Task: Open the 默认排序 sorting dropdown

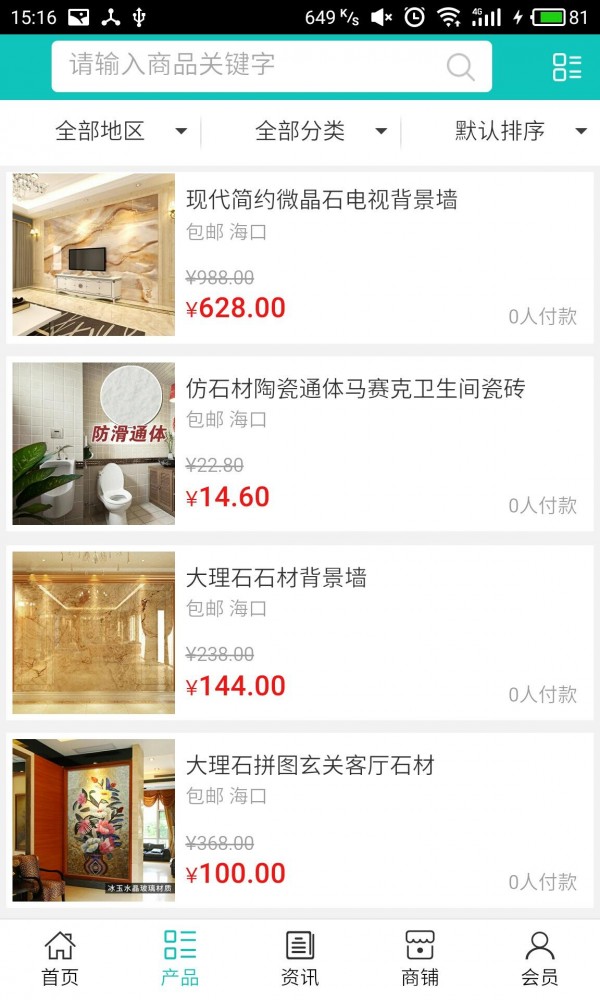Action: (x=520, y=131)
